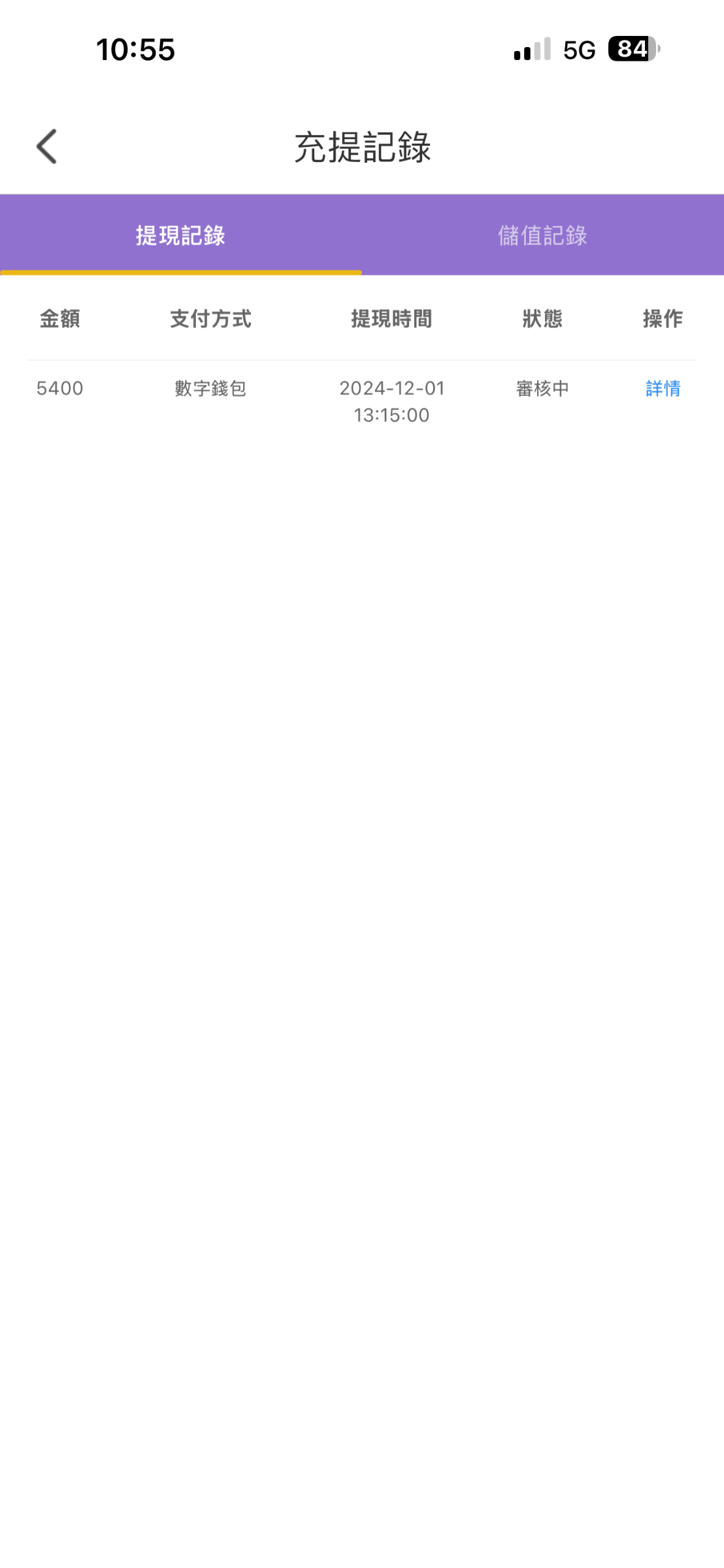Tap the withdrawal timestamp 2024-12-01 13:15:00
724x1568 pixels.
pyautogui.click(x=392, y=402)
